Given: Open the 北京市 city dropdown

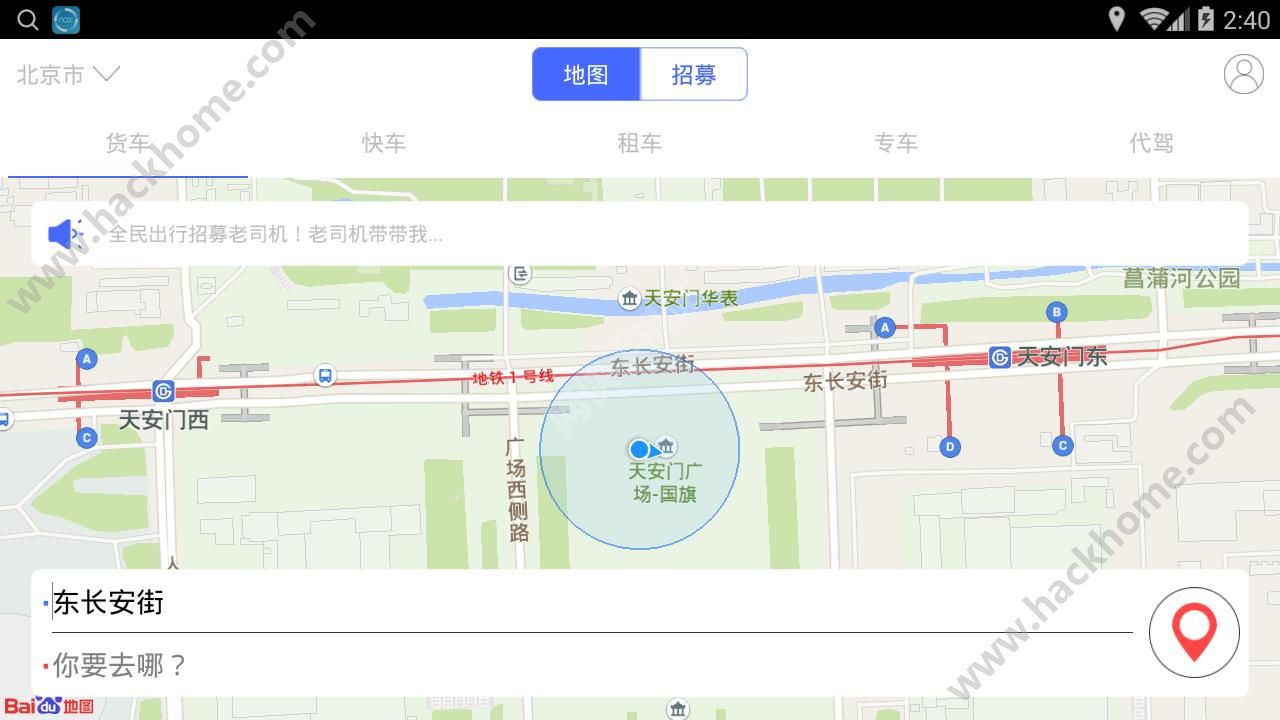Looking at the screenshot, I should coord(68,75).
